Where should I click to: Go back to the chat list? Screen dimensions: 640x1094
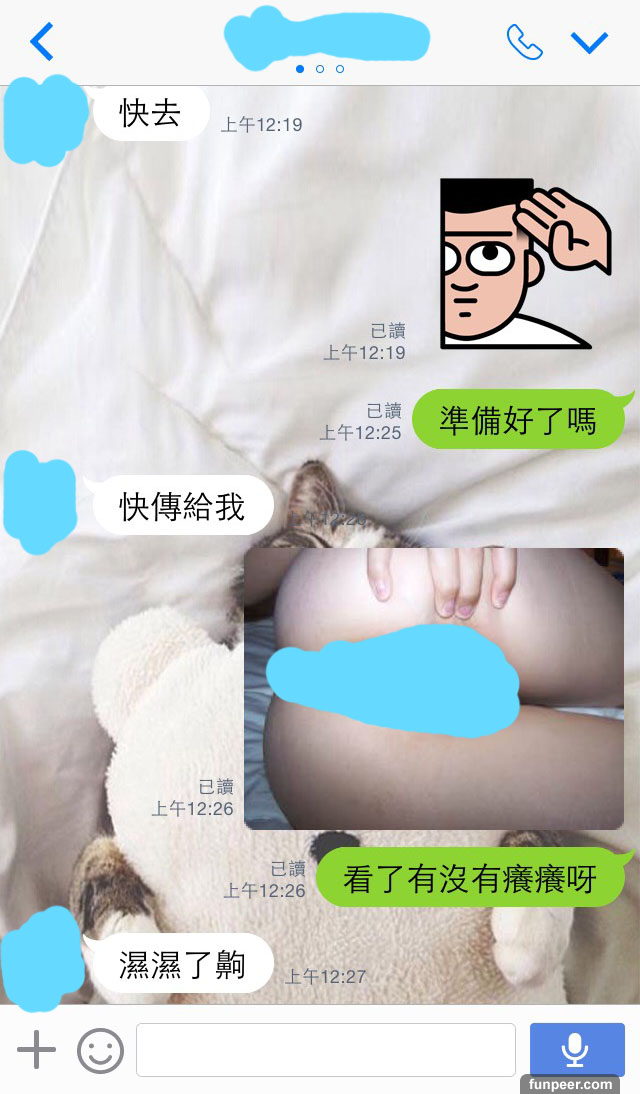pos(41,42)
